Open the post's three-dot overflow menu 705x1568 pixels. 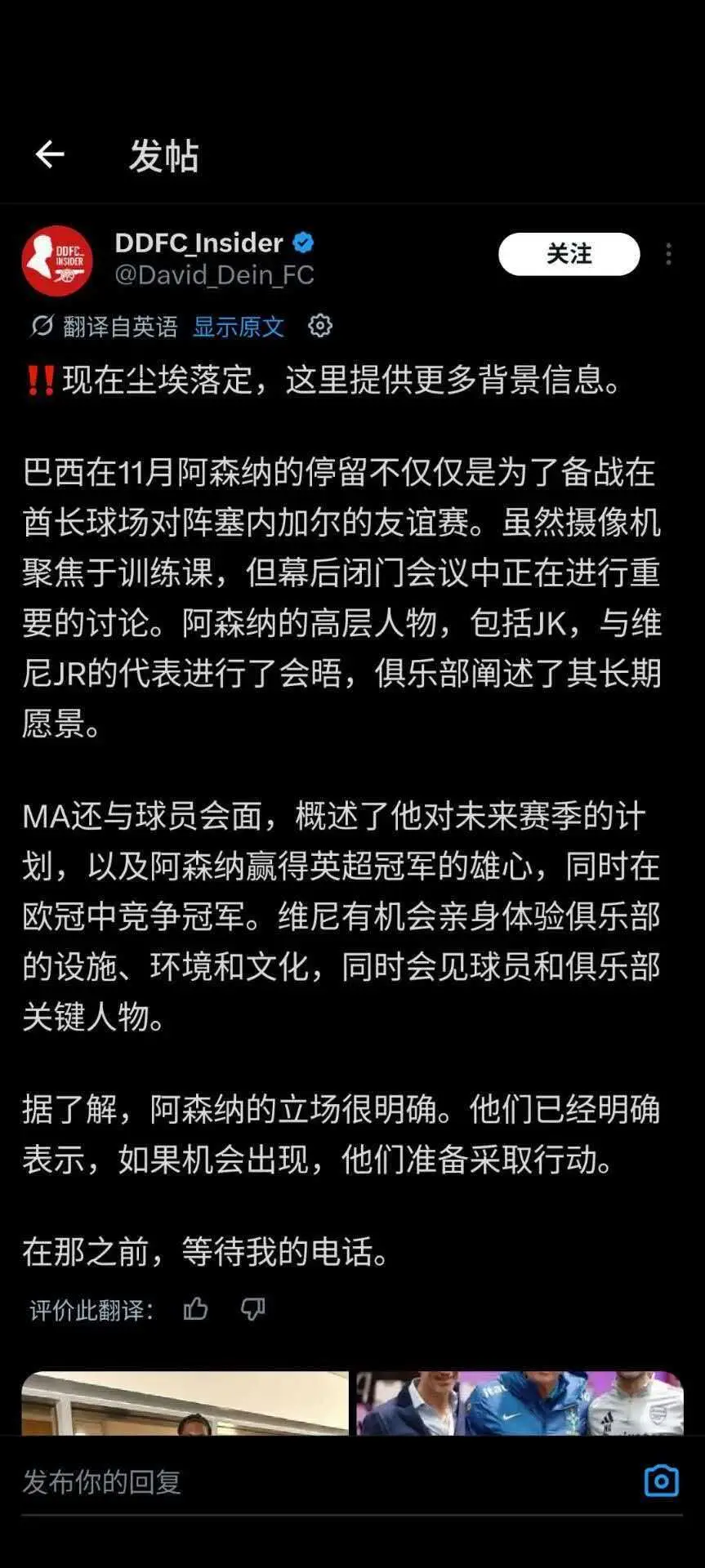(x=669, y=254)
